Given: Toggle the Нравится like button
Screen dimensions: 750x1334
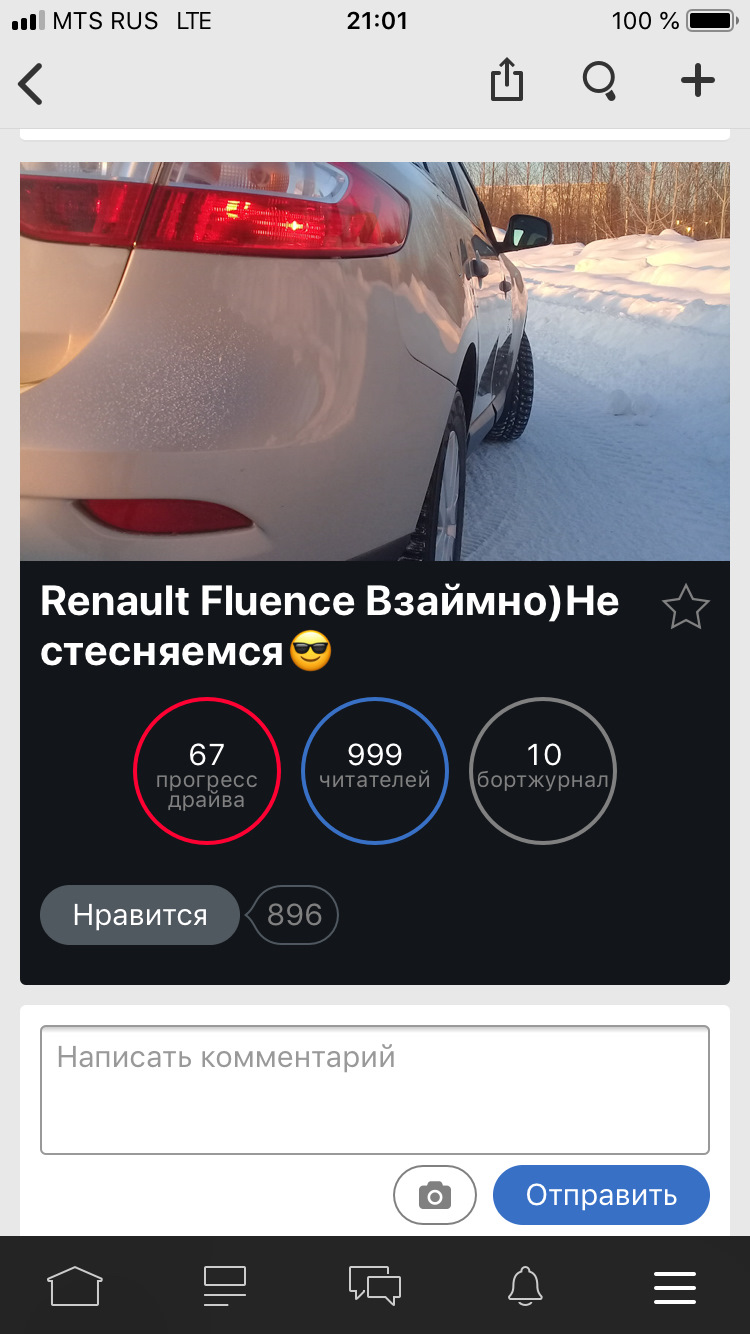Looking at the screenshot, I should point(140,914).
